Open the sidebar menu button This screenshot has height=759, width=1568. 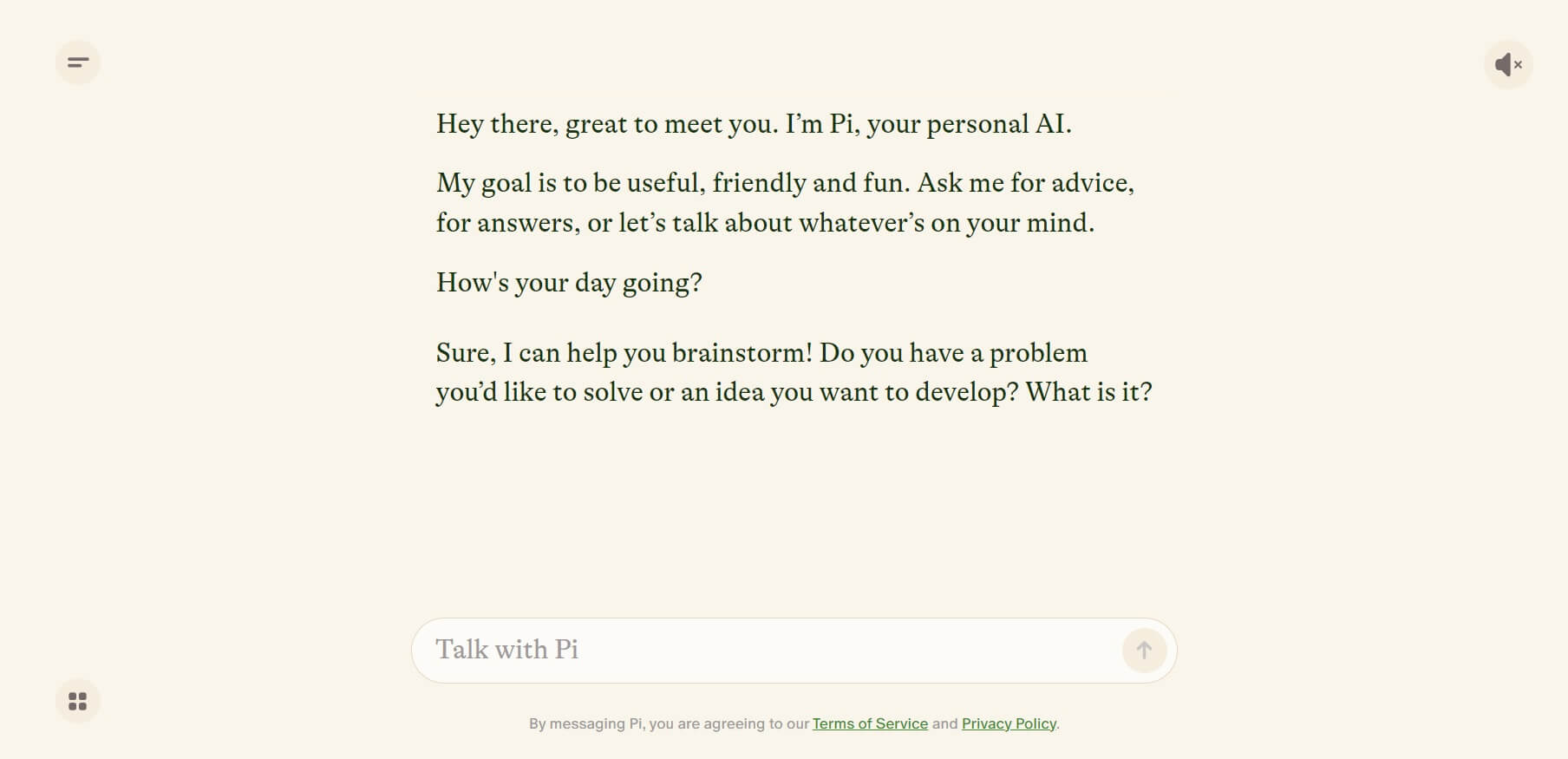coord(78,62)
